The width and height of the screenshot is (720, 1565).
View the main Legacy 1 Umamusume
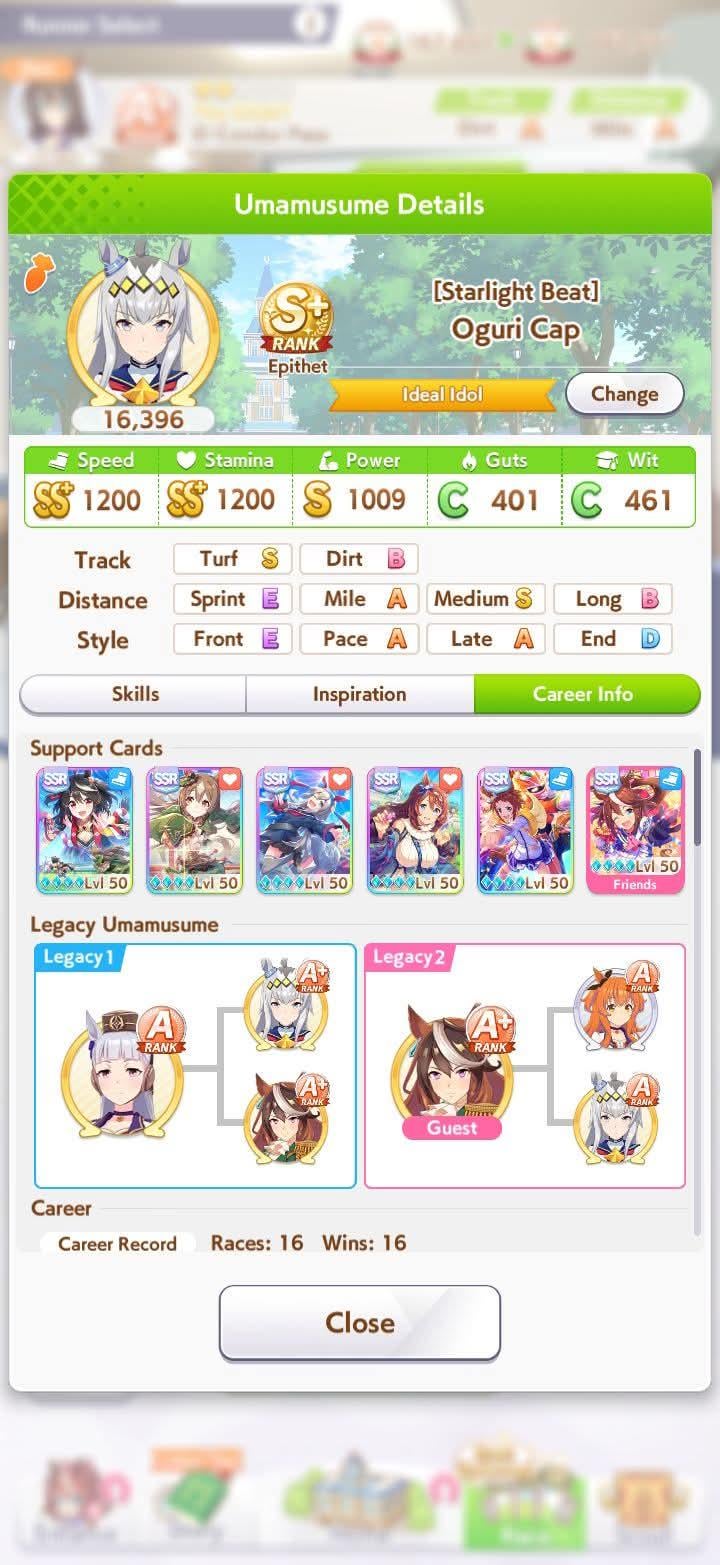(x=122, y=1072)
